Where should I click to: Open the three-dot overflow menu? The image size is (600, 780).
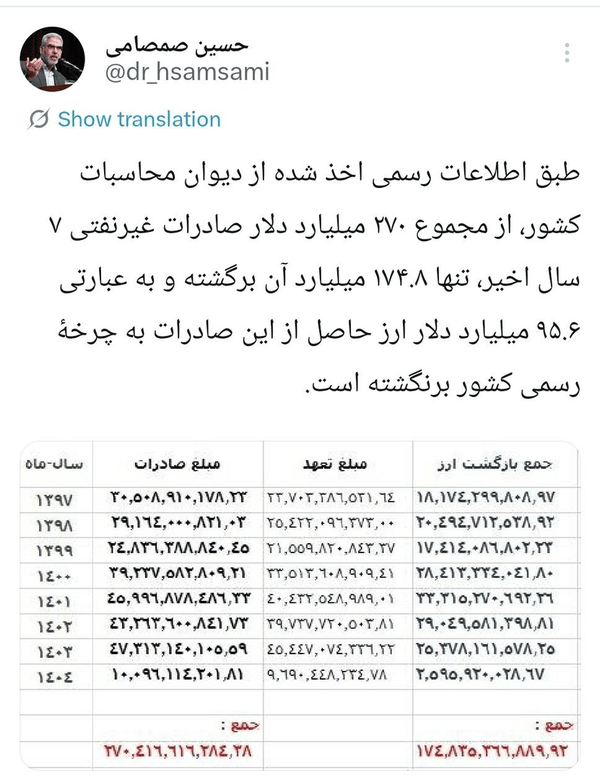[567, 53]
